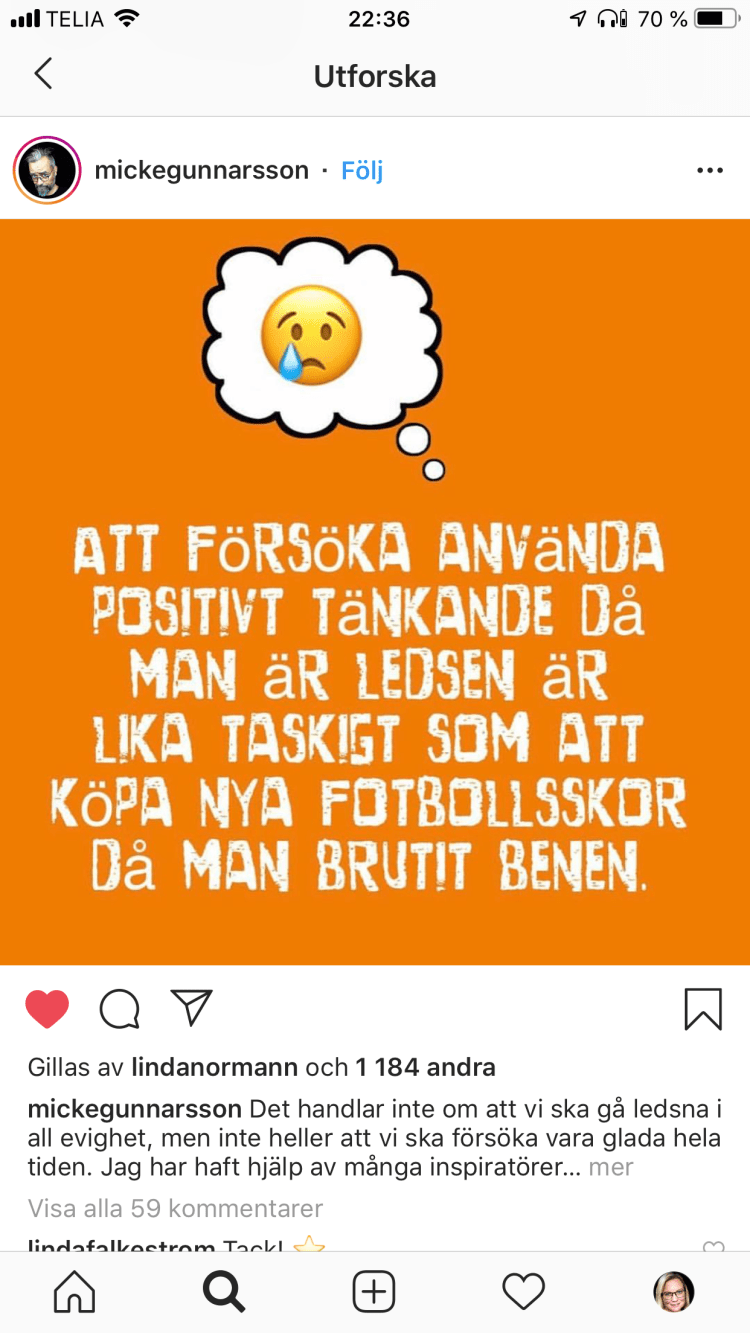750x1333 pixels.
Task: Open the comment bubble icon
Action: coord(119,1009)
